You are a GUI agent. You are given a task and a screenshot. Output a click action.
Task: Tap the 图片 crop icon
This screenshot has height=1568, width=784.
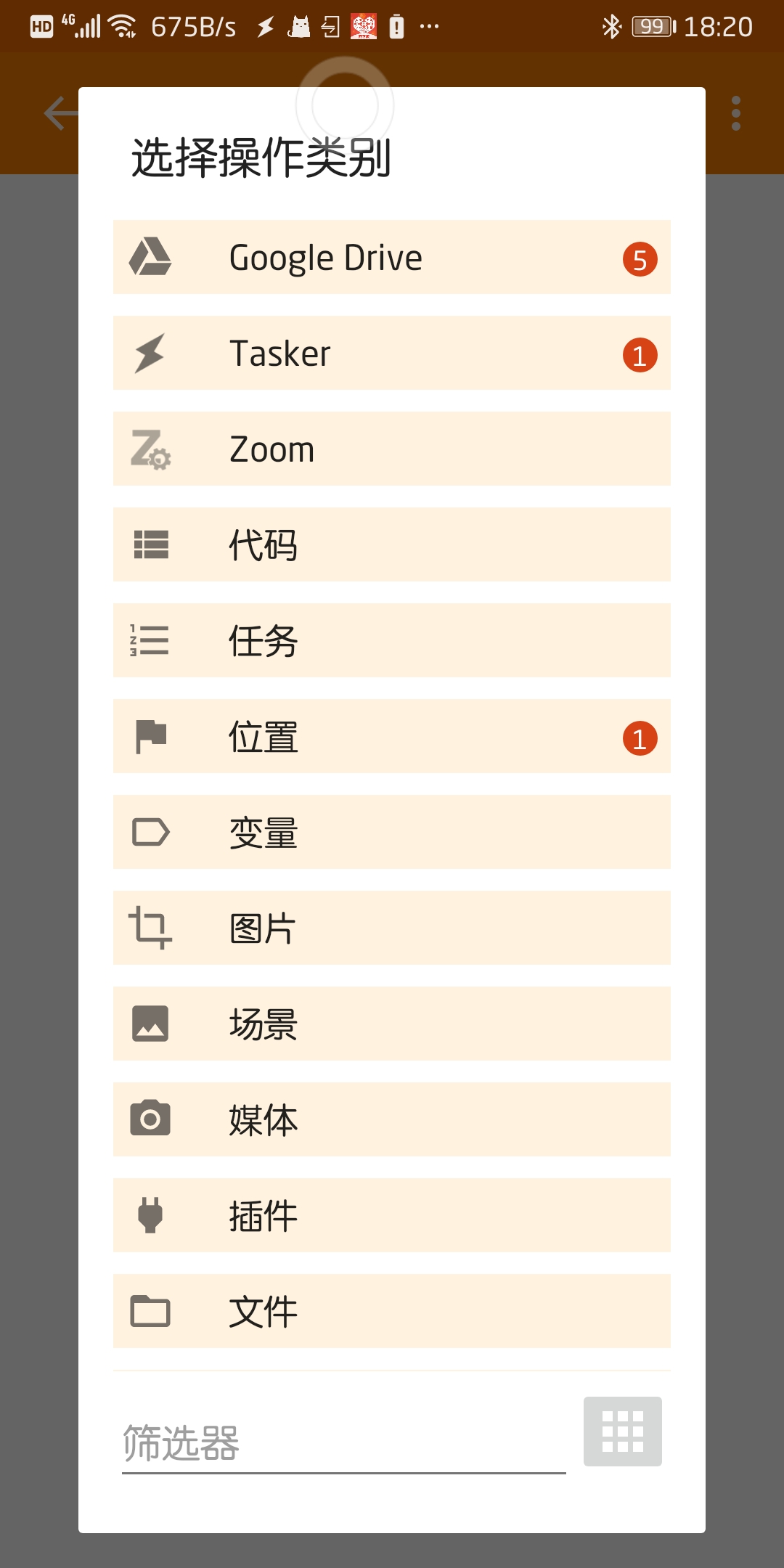click(150, 928)
